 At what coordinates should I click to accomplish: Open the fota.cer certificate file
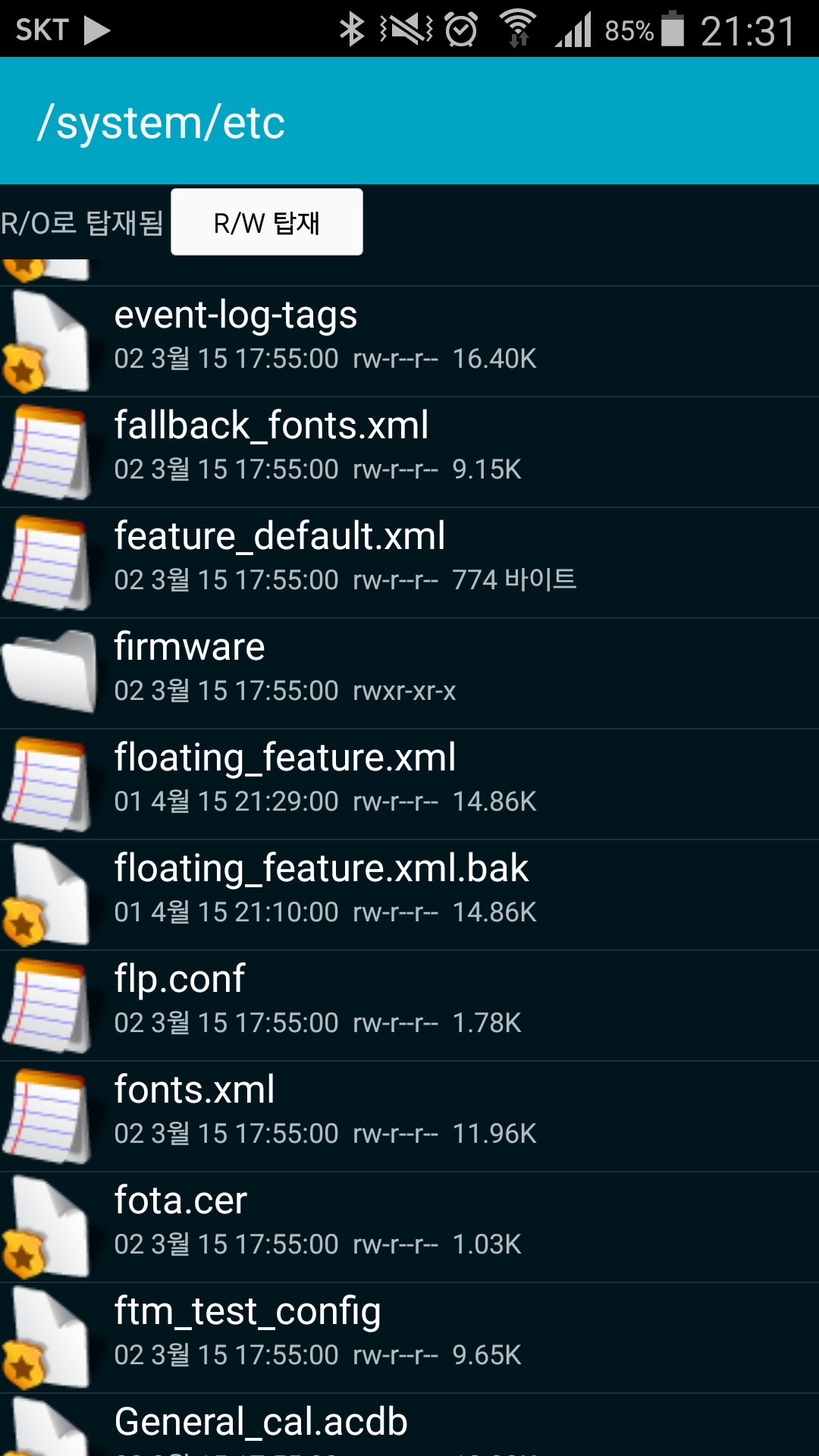409,1227
